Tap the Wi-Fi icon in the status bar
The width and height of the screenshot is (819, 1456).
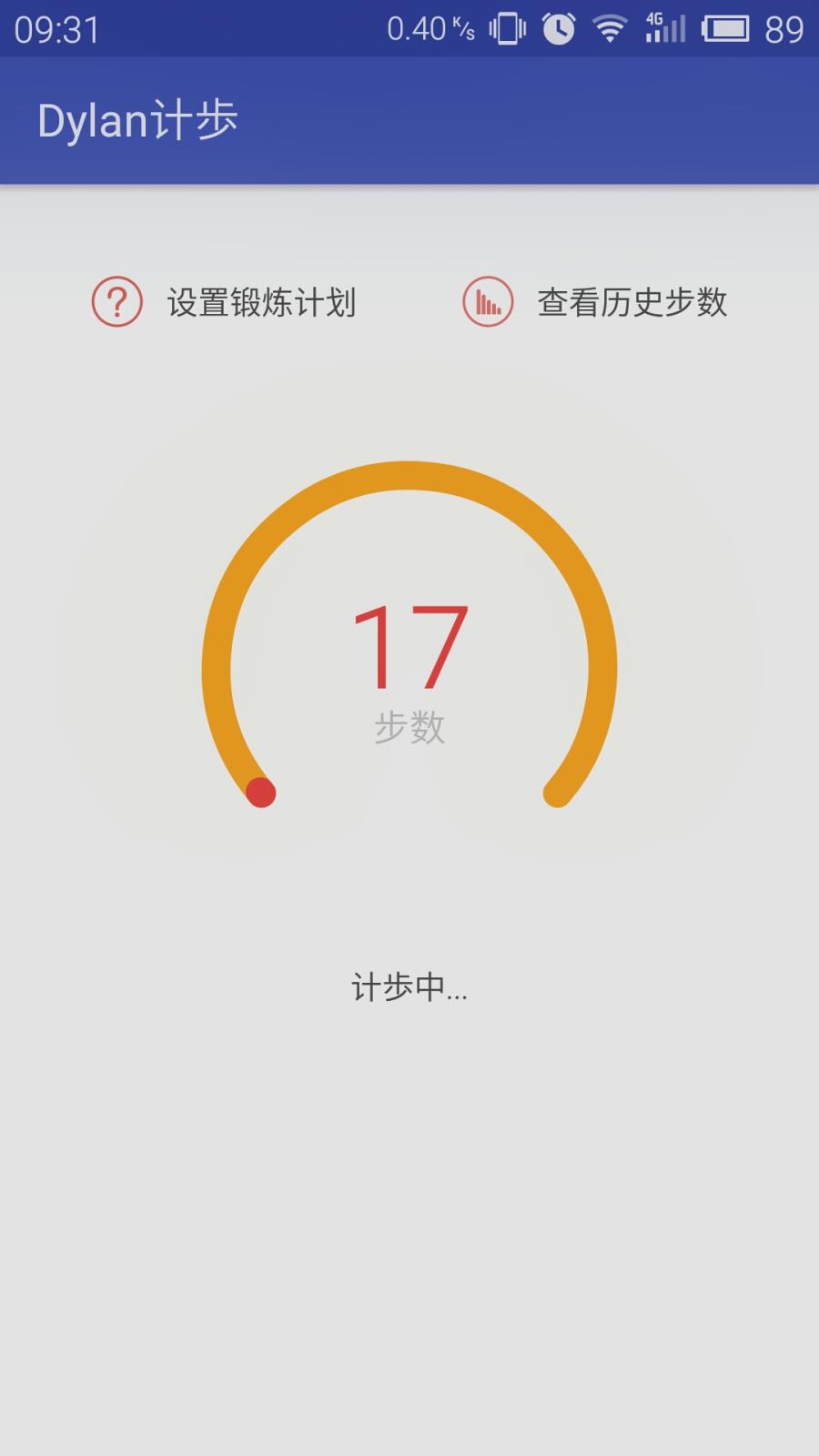(x=608, y=28)
